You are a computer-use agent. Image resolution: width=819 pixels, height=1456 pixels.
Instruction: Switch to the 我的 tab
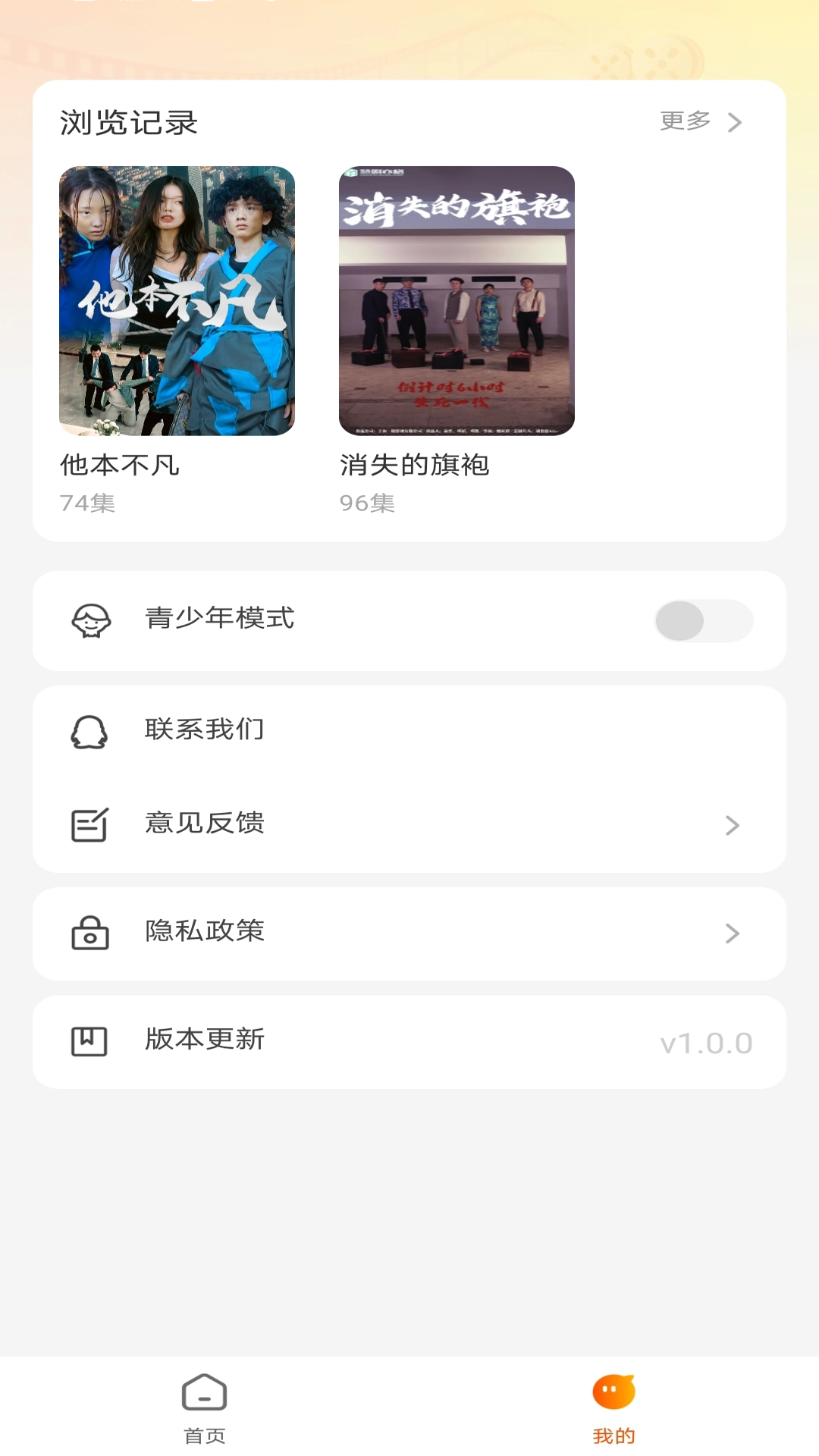tap(614, 1410)
